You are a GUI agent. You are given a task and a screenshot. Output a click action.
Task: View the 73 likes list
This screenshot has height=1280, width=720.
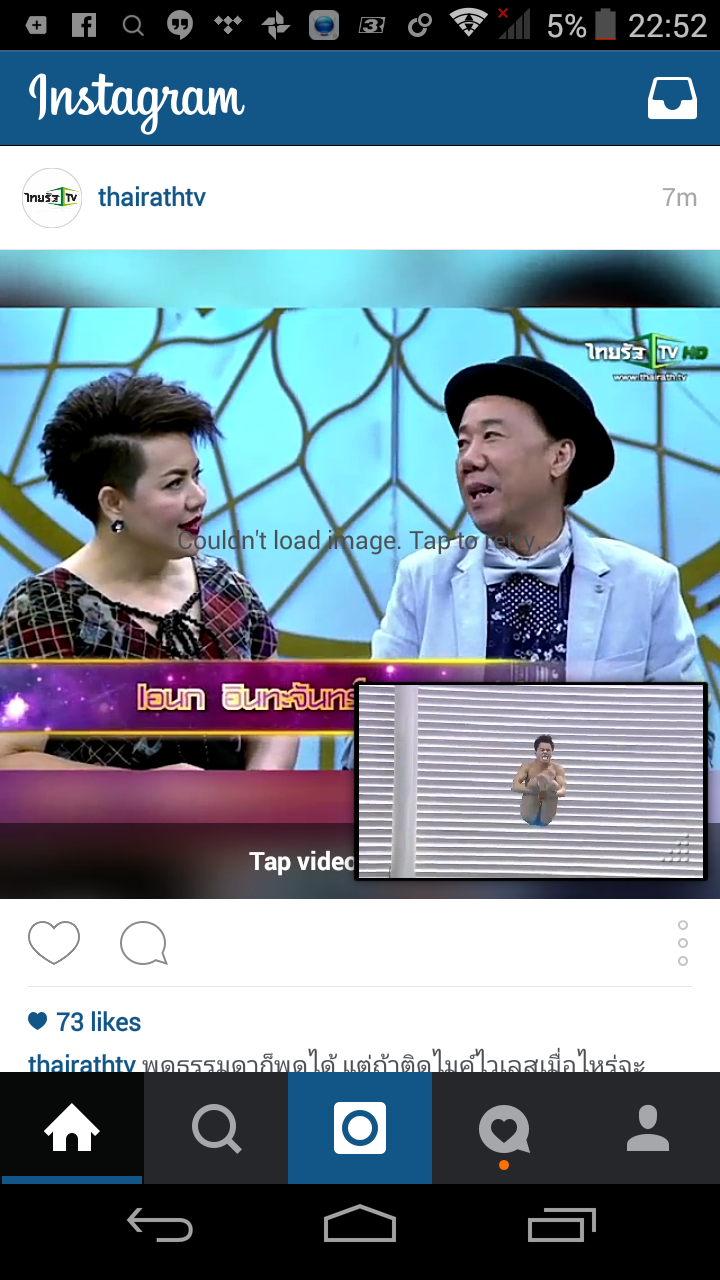(85, 1022)
